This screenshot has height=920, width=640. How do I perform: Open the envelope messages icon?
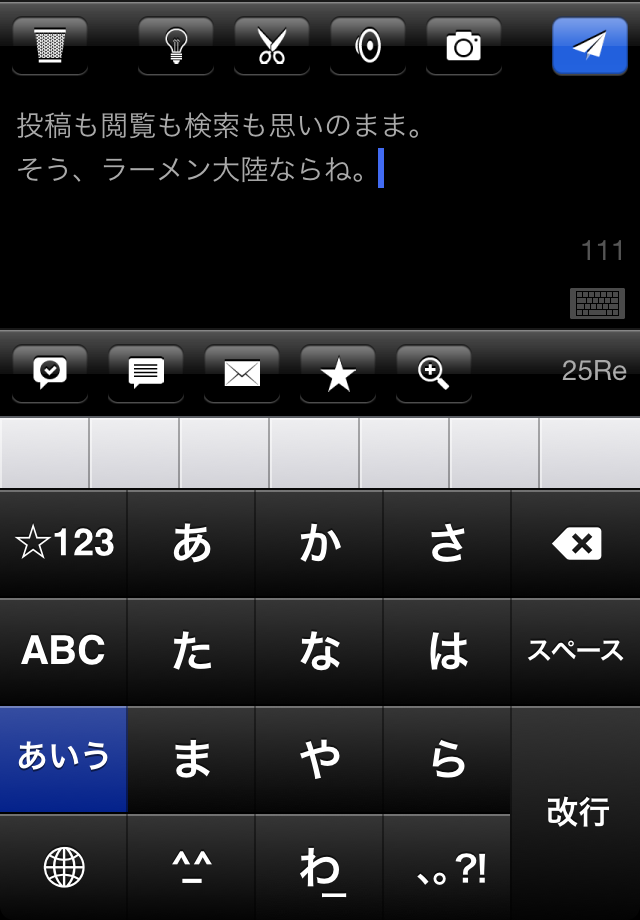coord(242,373)
